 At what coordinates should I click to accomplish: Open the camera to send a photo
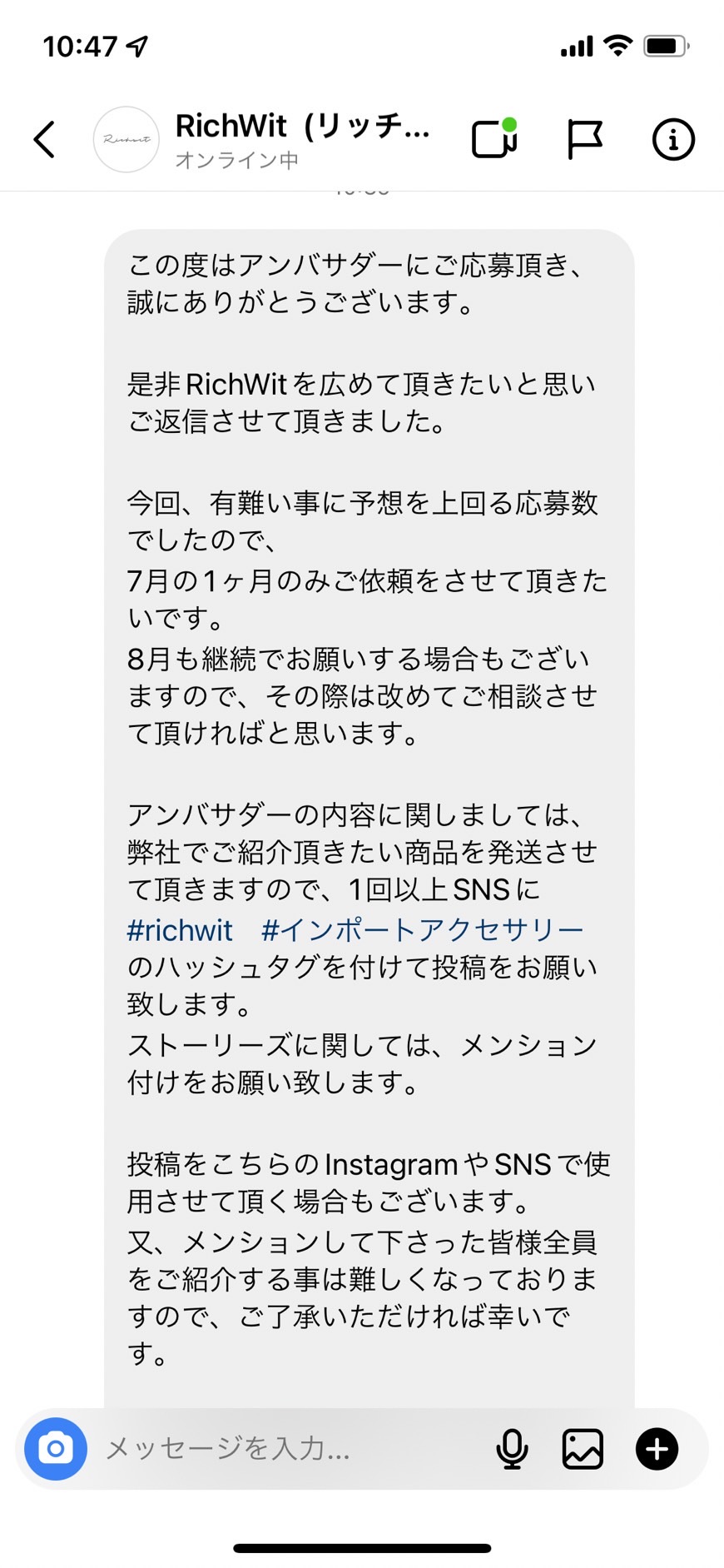coord(56,1449)
